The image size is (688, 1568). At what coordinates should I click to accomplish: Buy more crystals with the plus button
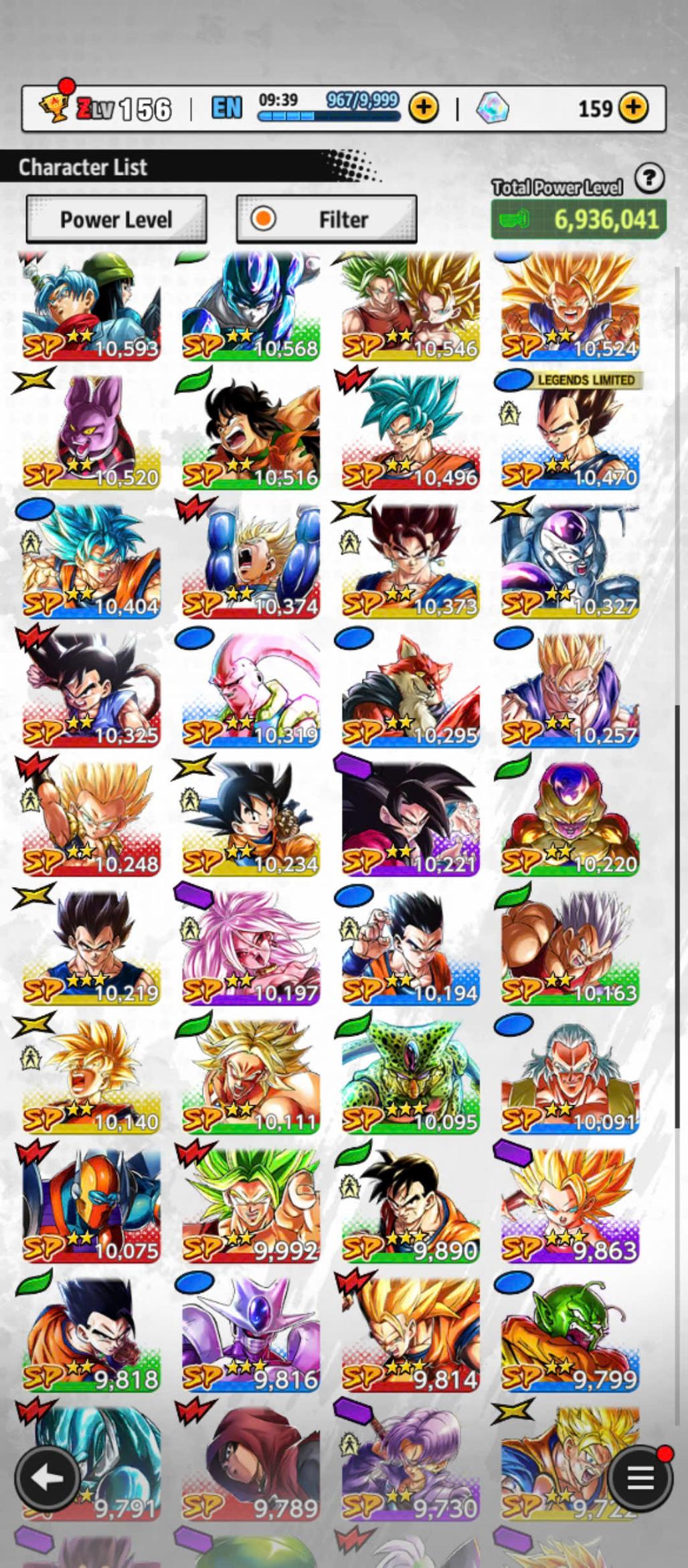(632, 107)
